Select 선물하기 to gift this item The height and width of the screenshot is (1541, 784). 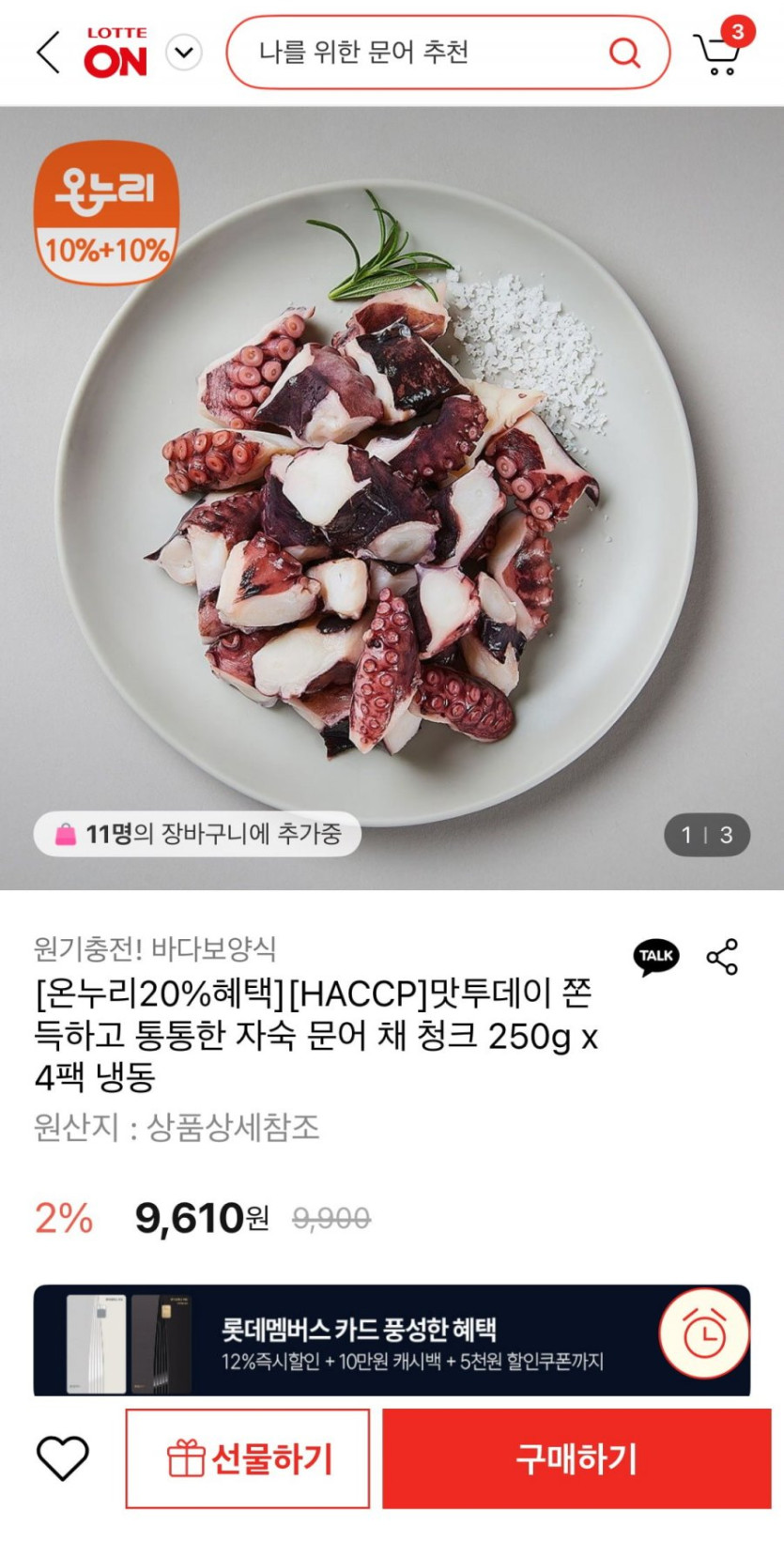point(248,1458)
